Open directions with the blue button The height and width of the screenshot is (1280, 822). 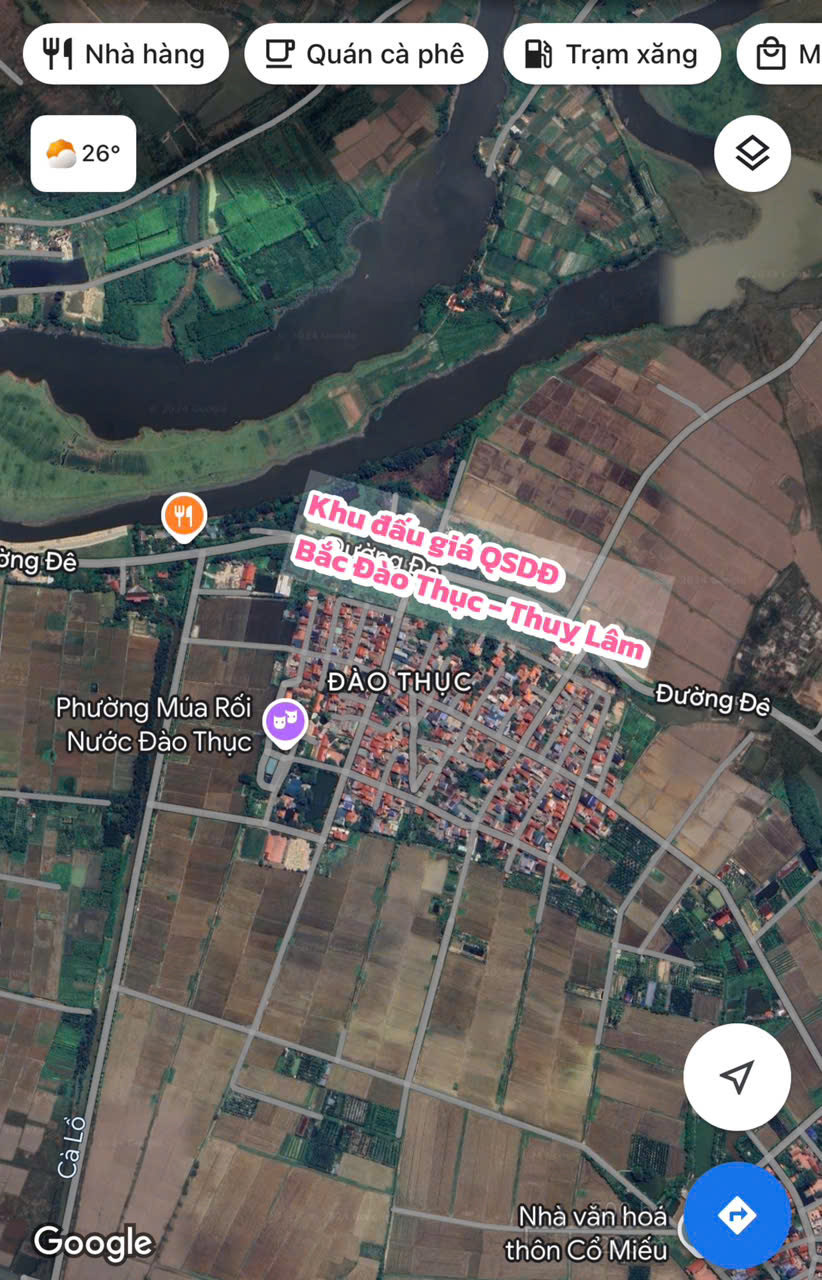point(737,1215)
